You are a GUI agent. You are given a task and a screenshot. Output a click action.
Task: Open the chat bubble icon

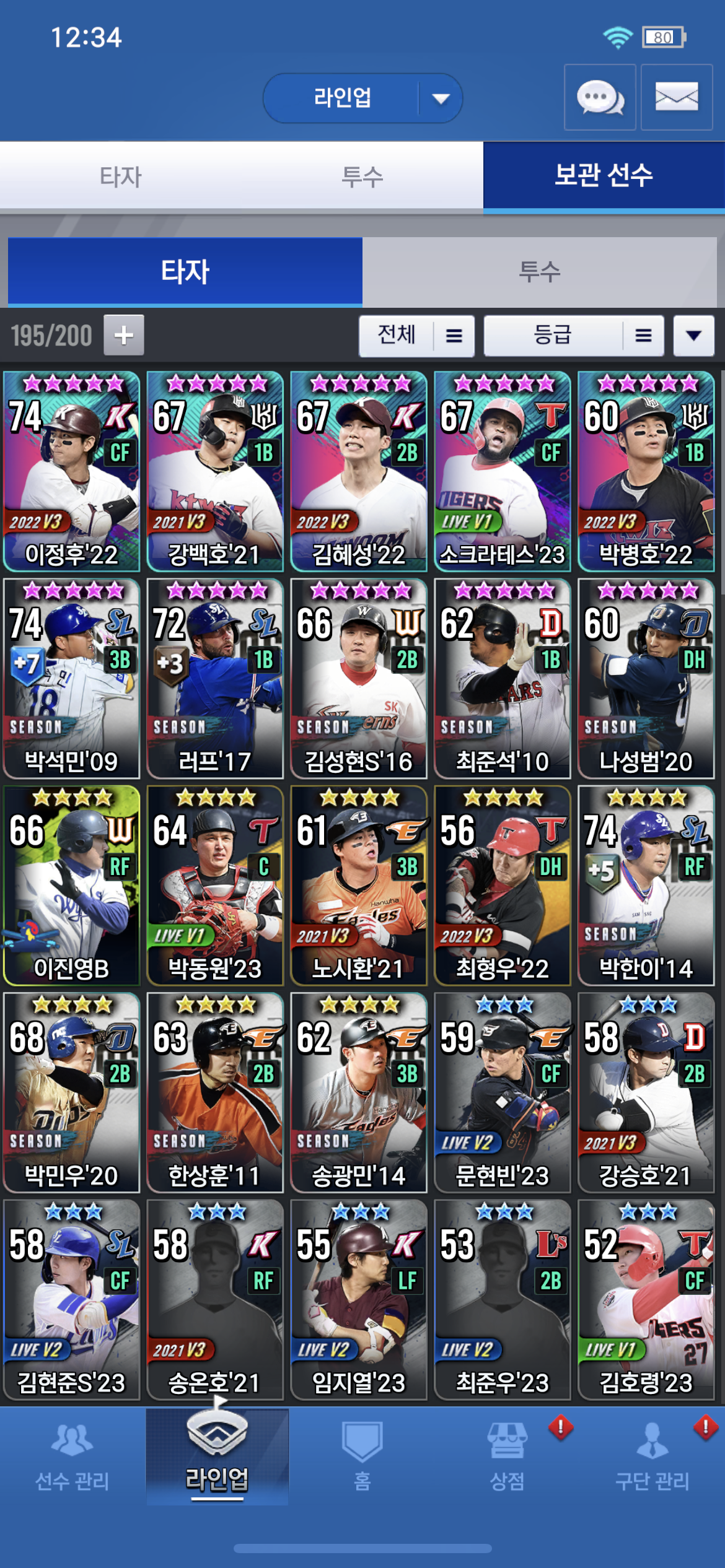[x=599, y=97]
